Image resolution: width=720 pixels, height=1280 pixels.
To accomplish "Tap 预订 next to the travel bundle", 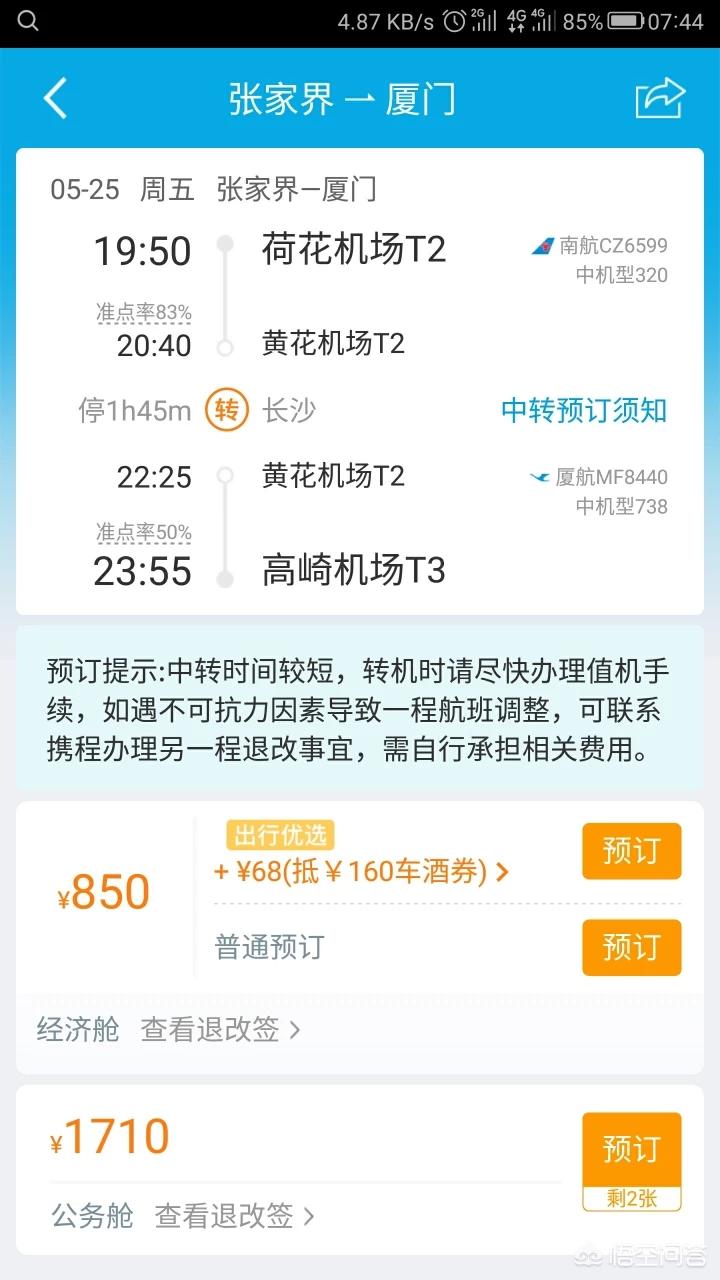I will pyautogui.click(x=631, y=851).
